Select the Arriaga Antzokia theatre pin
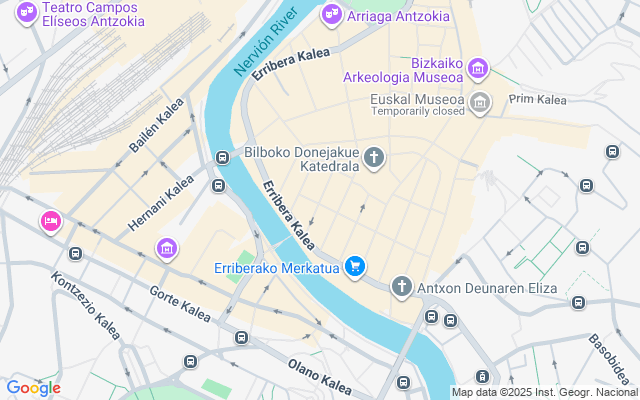640x400 pixels. [331, 15]
